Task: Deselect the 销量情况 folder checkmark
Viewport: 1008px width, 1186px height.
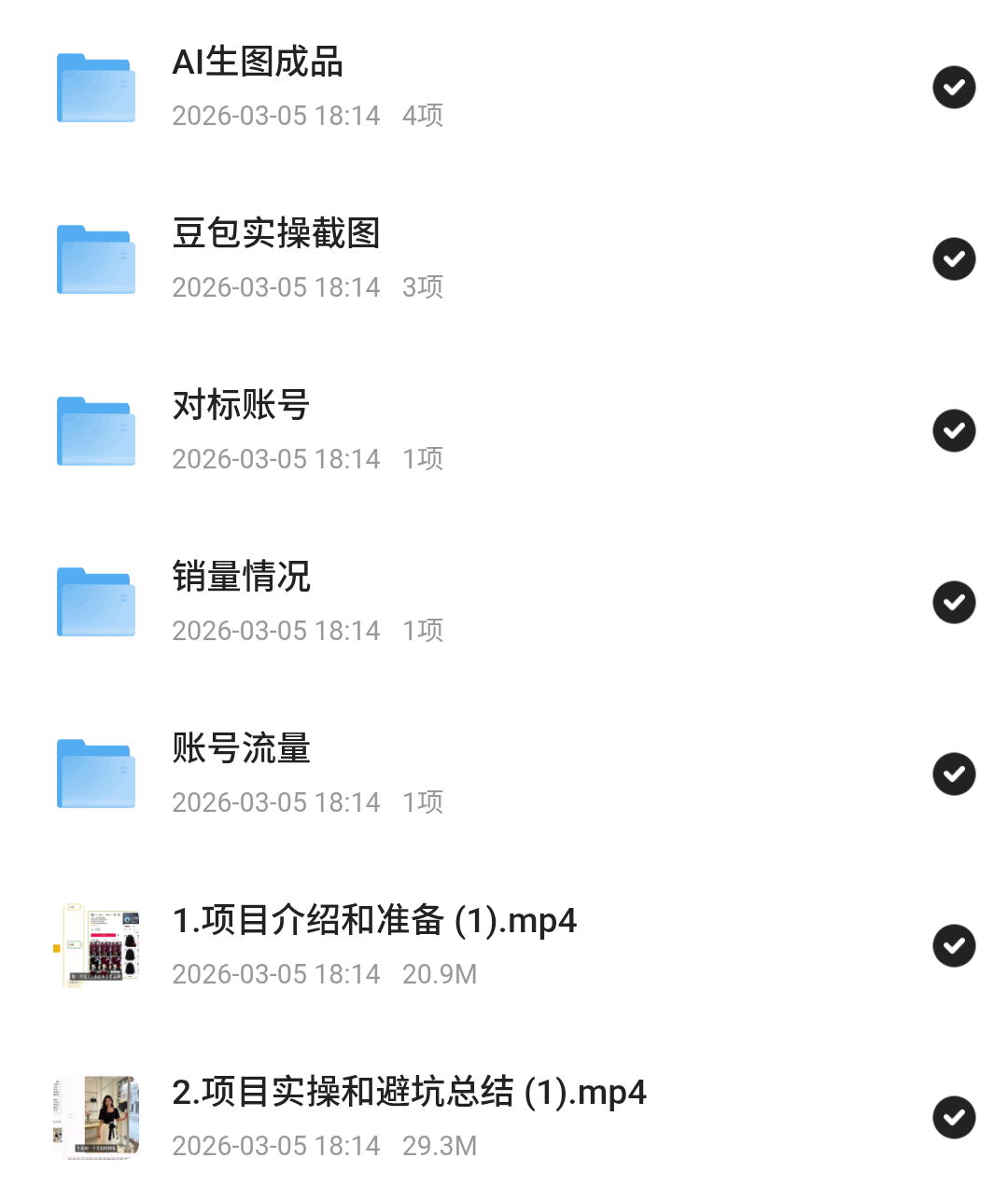Action: point(954,603)
